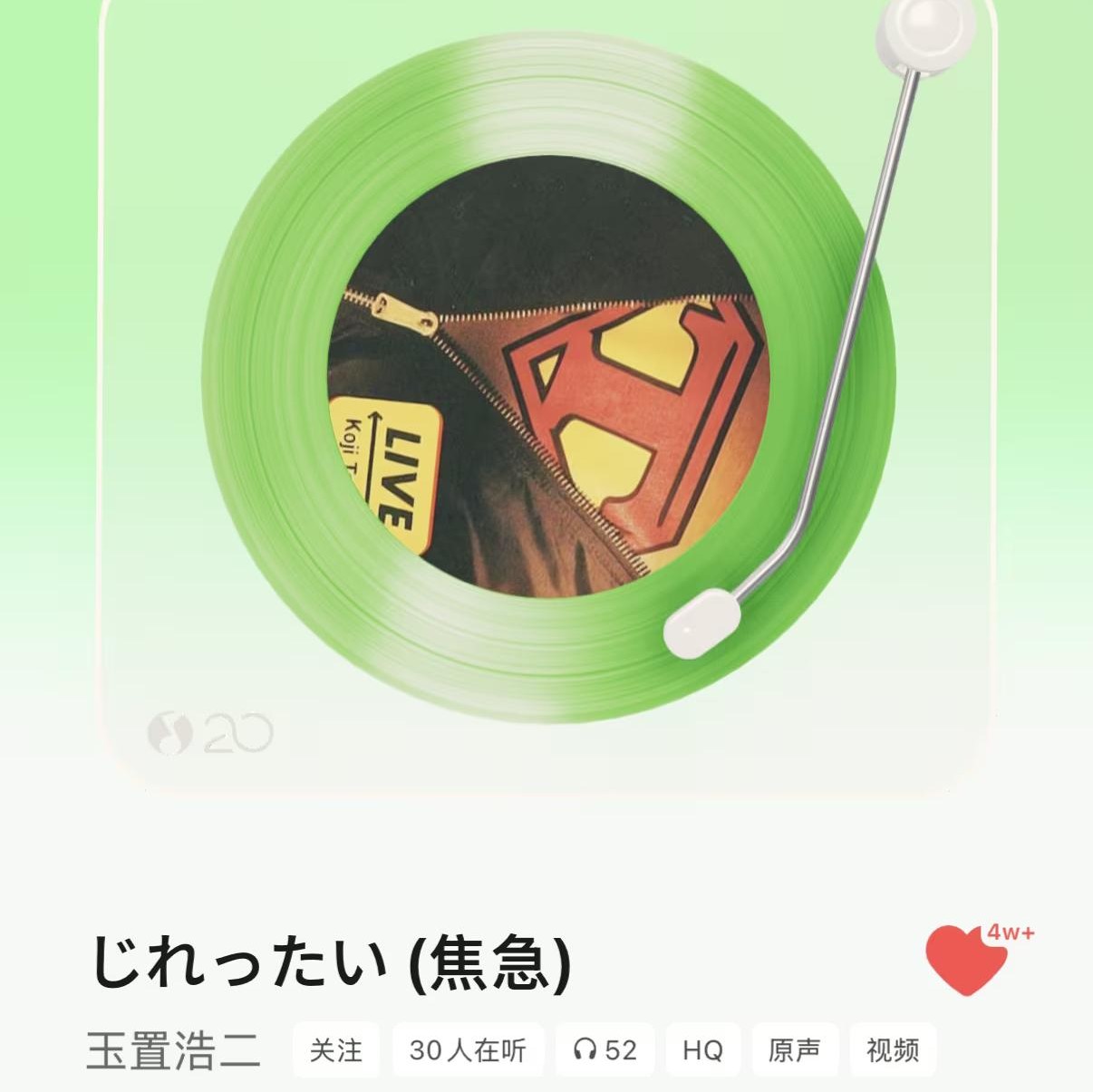
Task: Open artist 玉置浩二's page
Action: (173, 1050)
